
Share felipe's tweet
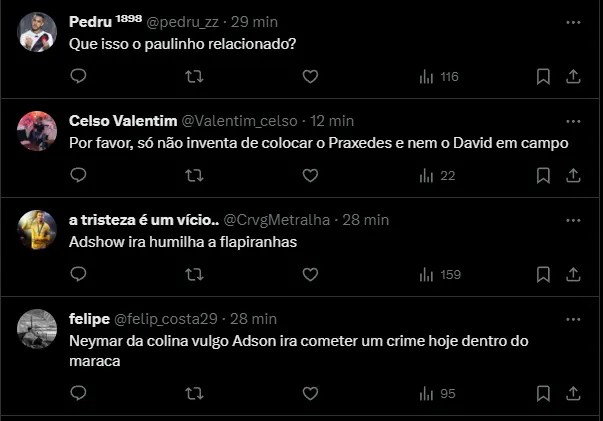coord(573,393)
